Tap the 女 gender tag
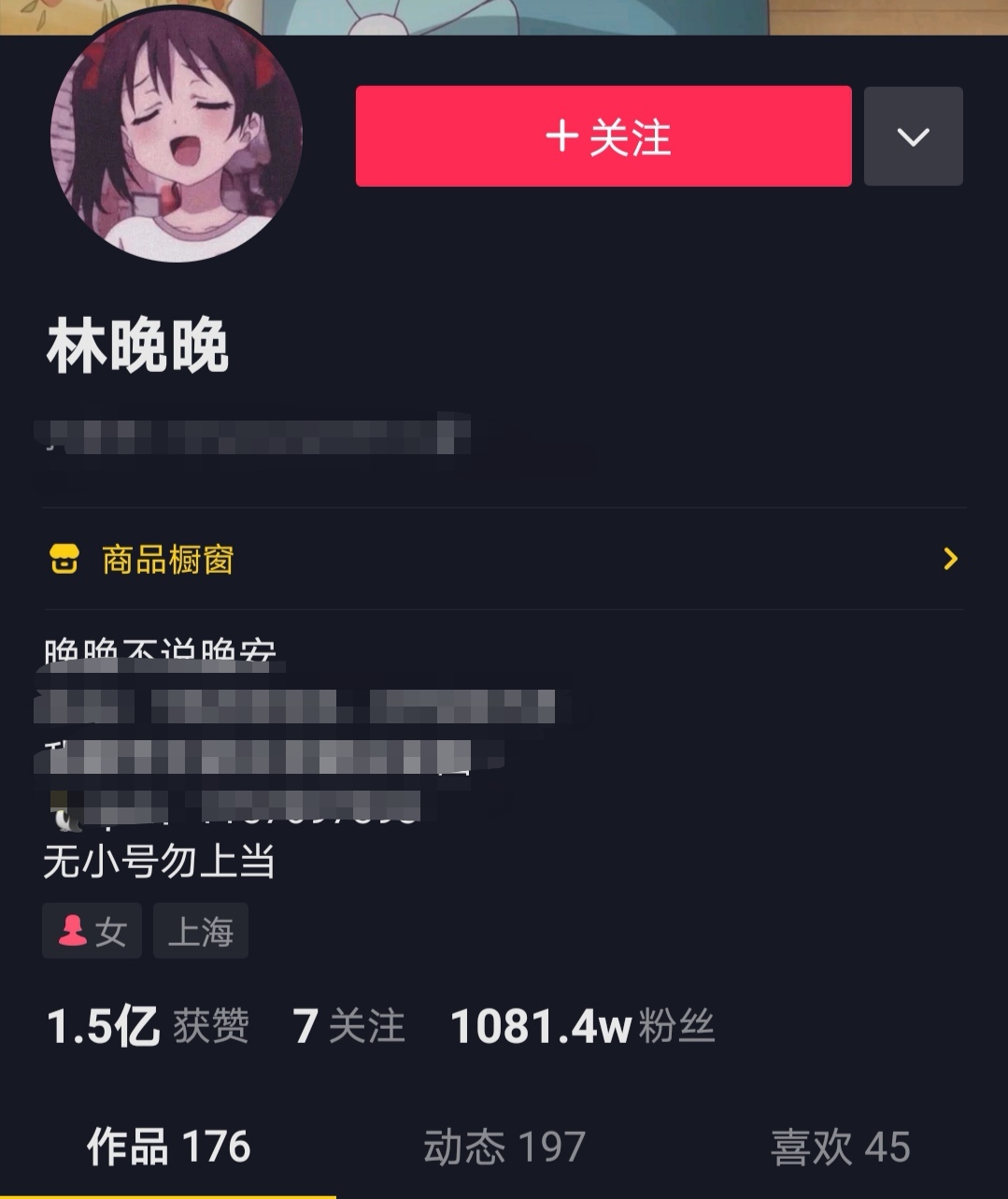The height and width of the screenshot is (1199, 1008). point(91,930)
